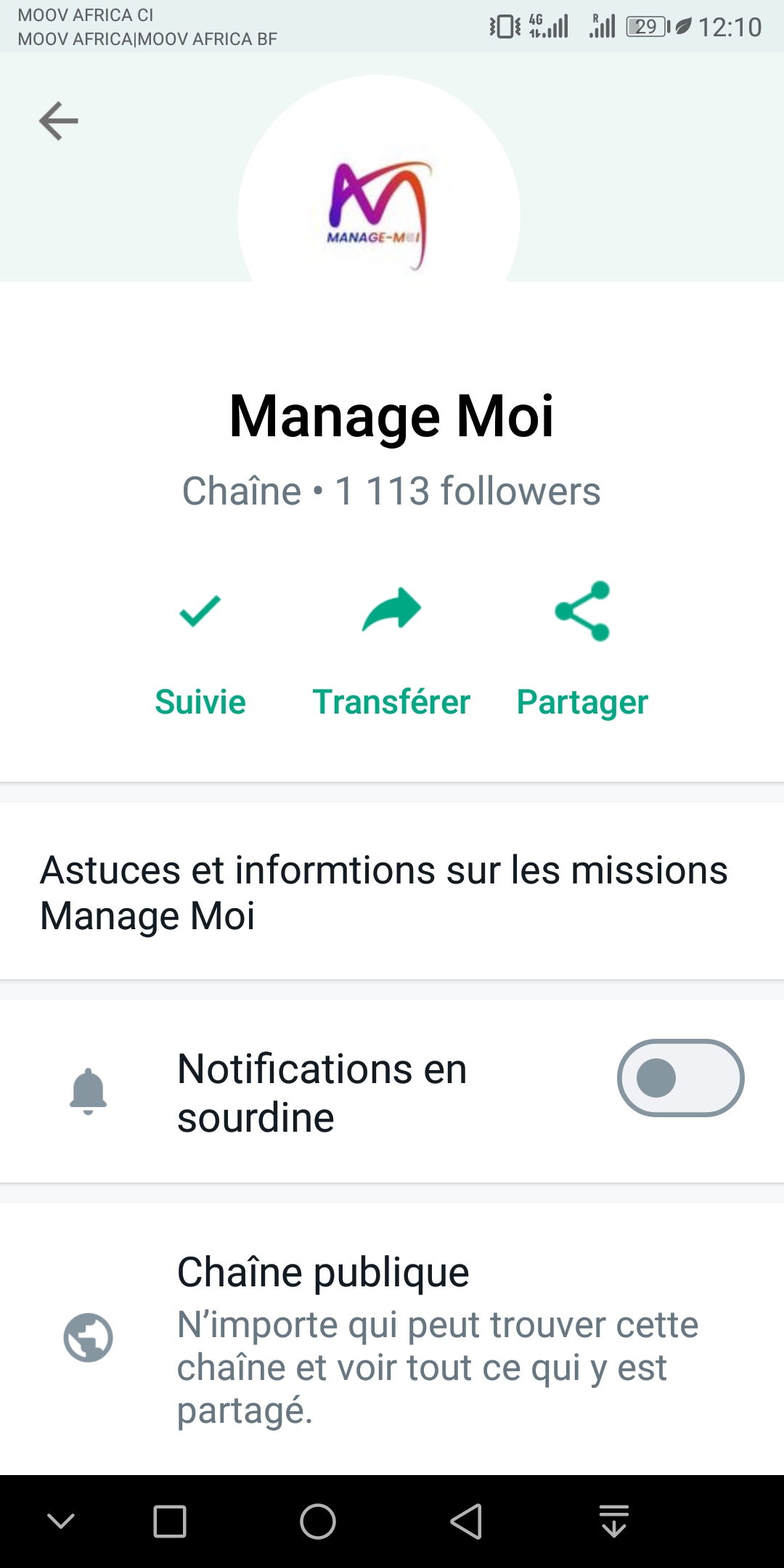
Task: Go back using the top arrow
Action: 59,121
